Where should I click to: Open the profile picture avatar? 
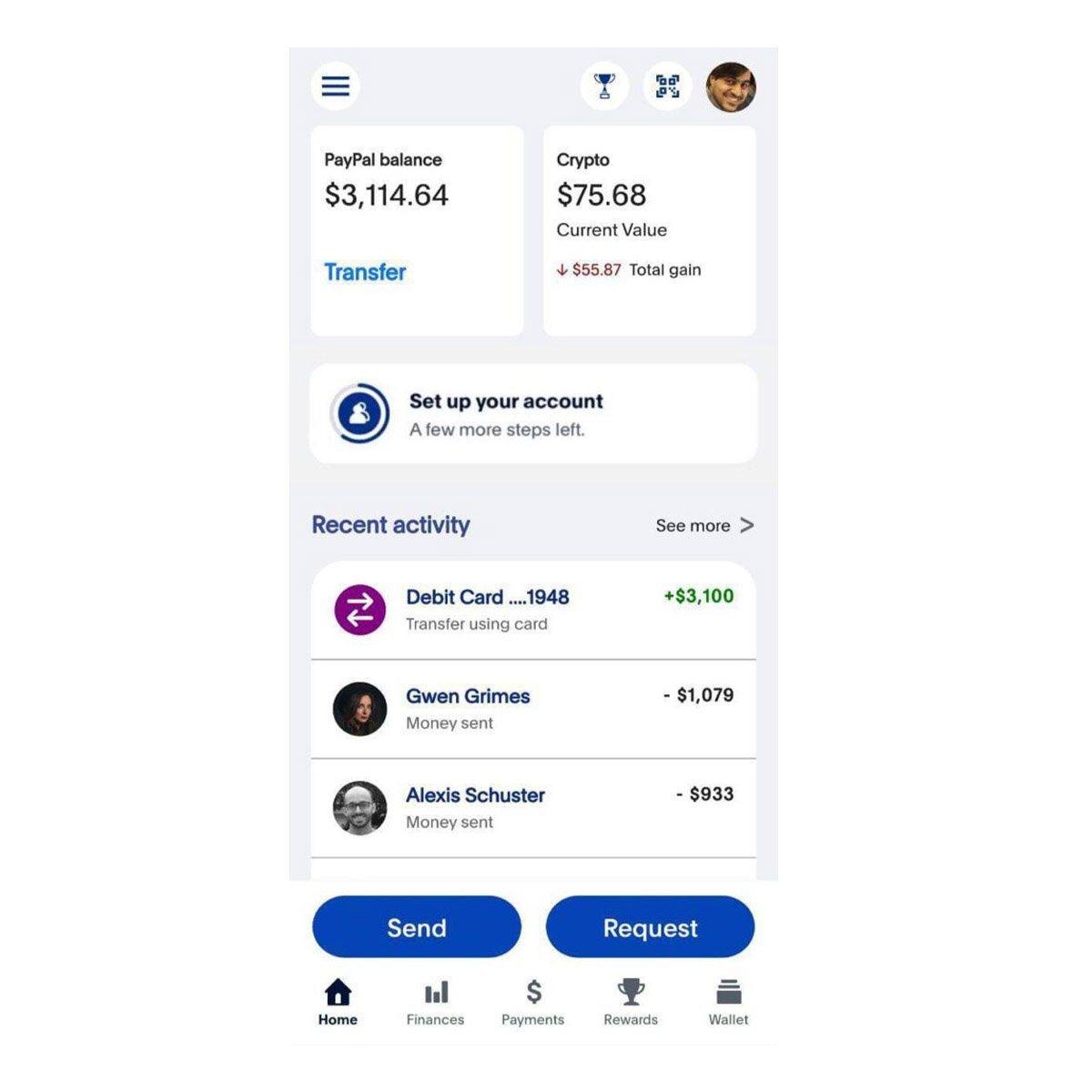[x=731, y=87]
